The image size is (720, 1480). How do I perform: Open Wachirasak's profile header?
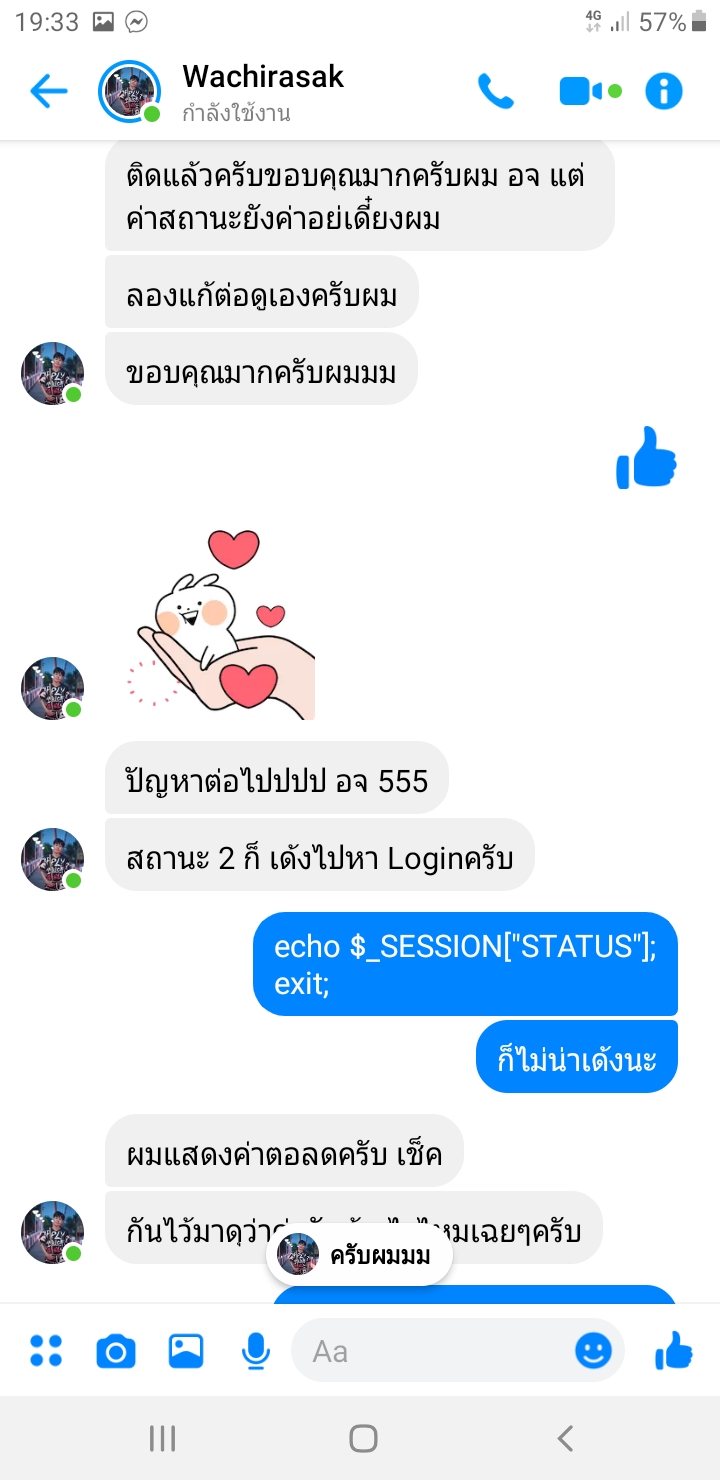point(262,92)
